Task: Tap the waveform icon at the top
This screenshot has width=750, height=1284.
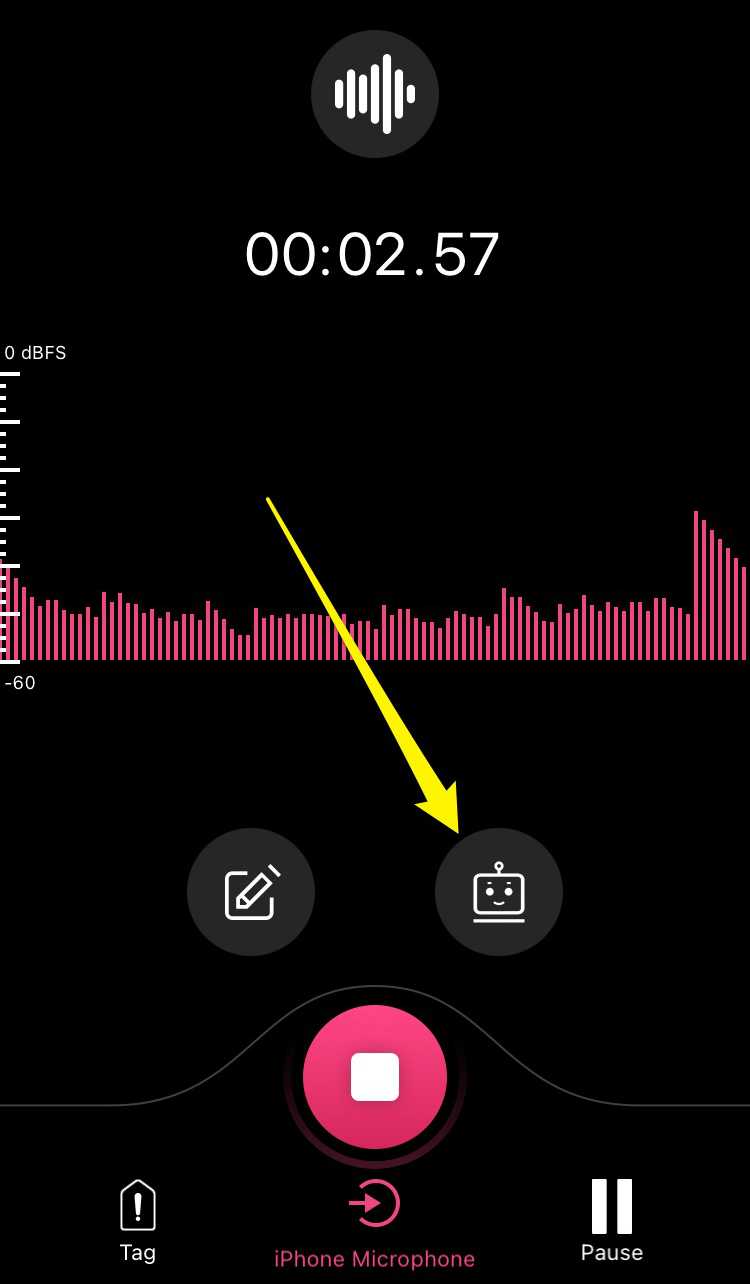Action: (x=375, y=94)
